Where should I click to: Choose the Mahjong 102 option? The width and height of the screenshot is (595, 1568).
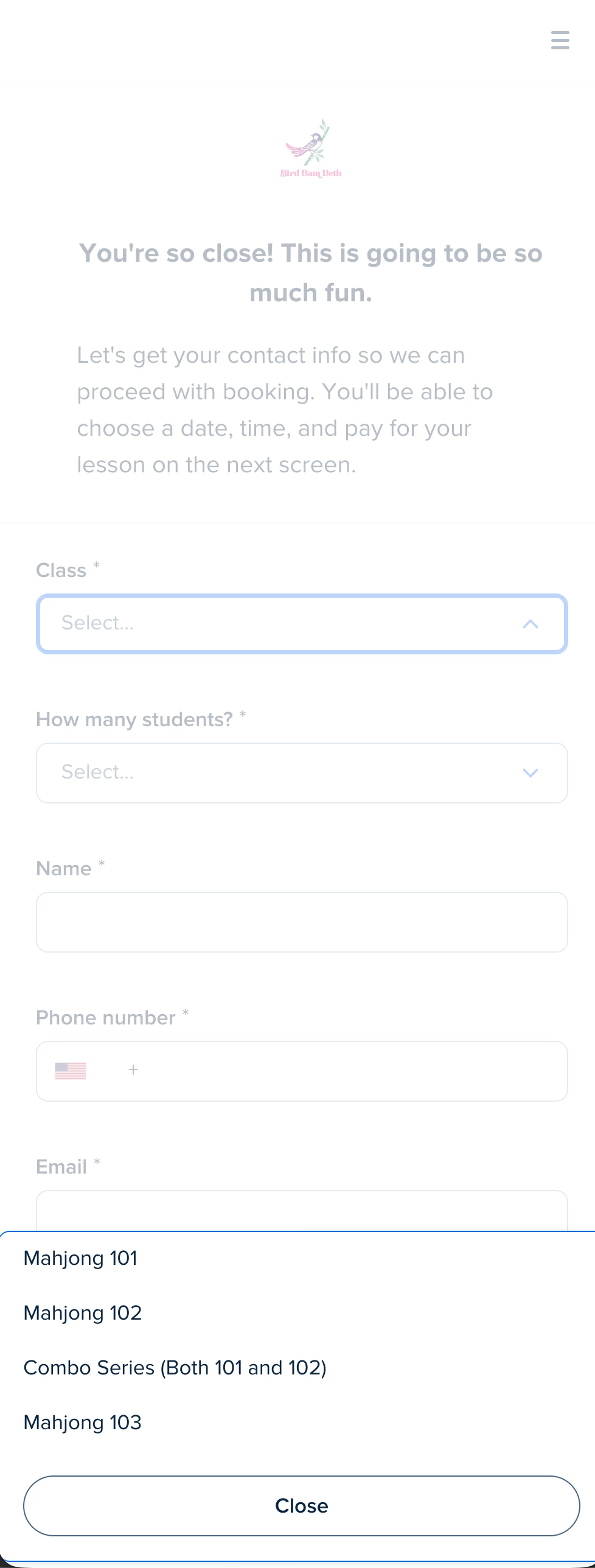(x=83, y=1312)
